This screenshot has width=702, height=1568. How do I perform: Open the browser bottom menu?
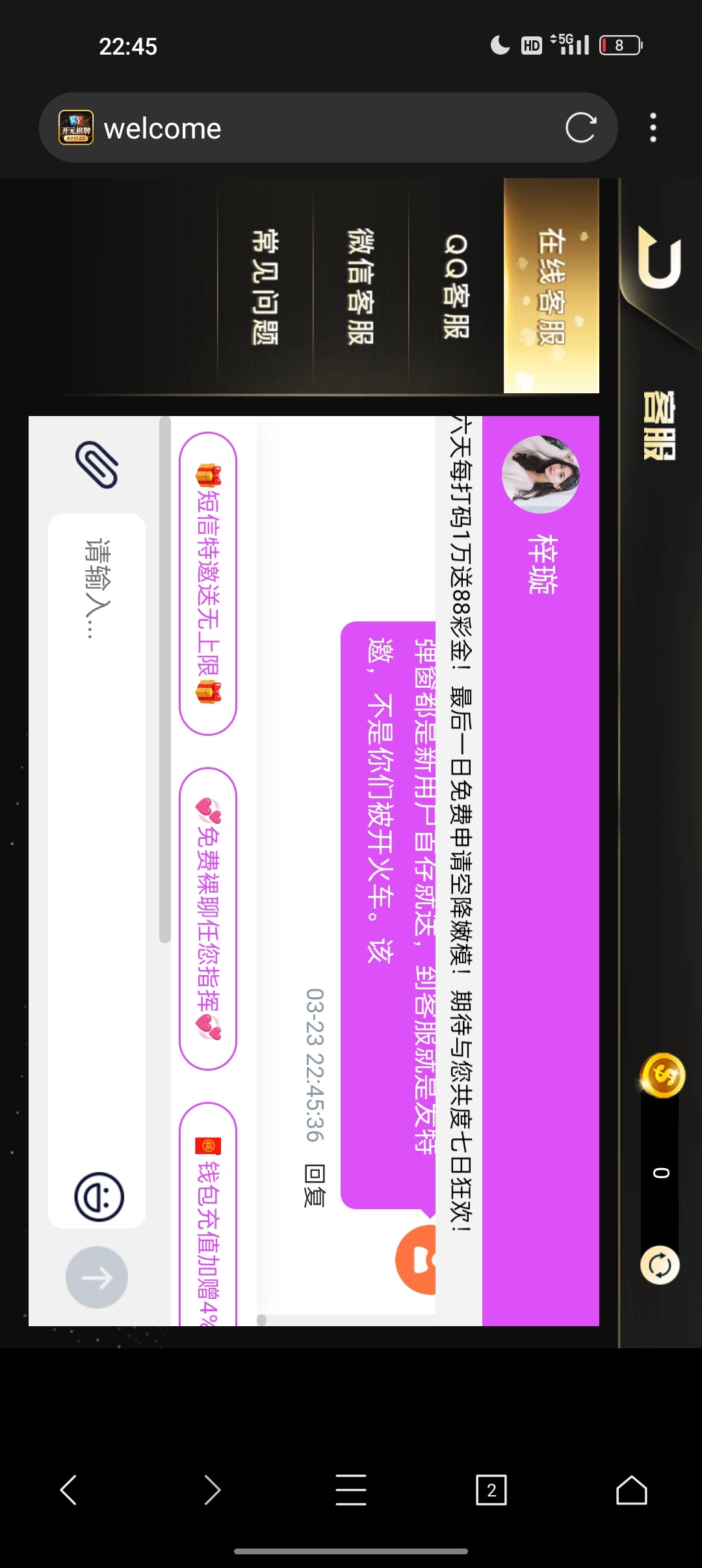click(x=351, y=1489)
